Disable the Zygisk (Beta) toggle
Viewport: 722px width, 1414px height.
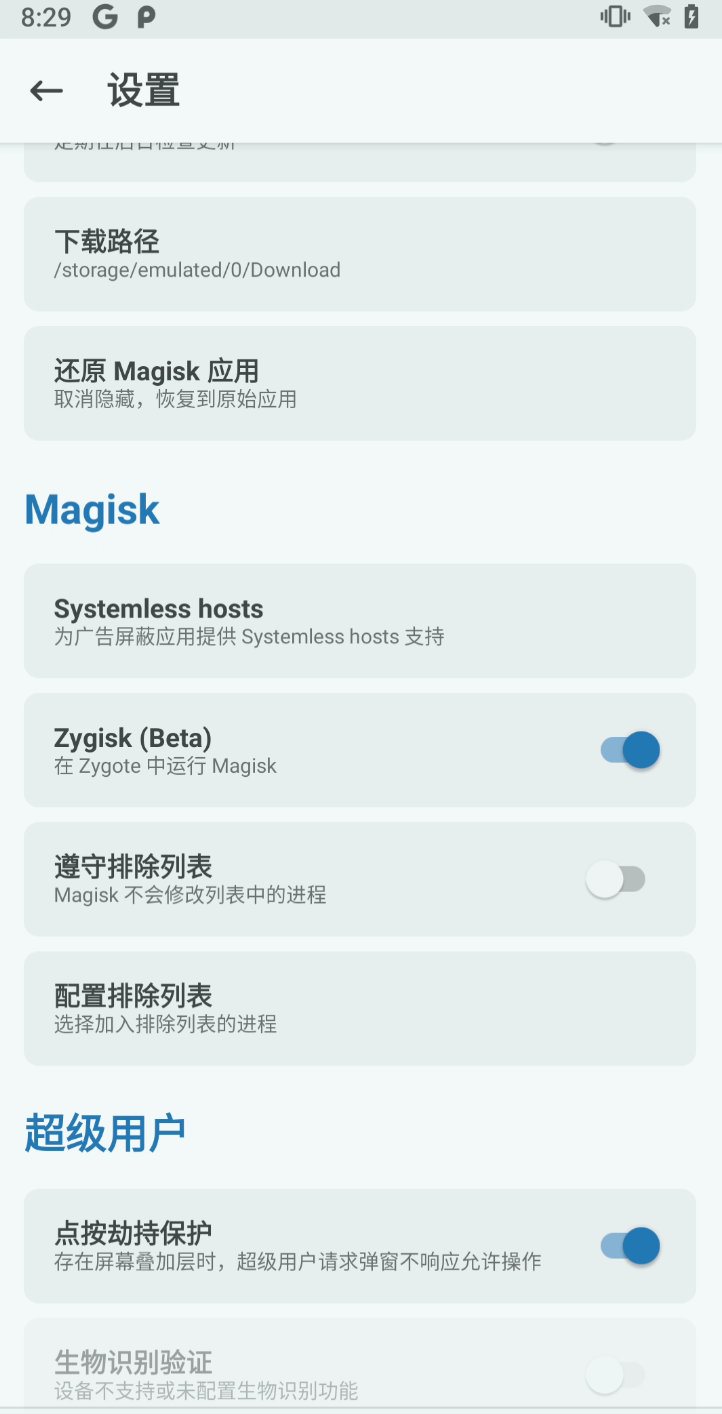coord(628,749)
